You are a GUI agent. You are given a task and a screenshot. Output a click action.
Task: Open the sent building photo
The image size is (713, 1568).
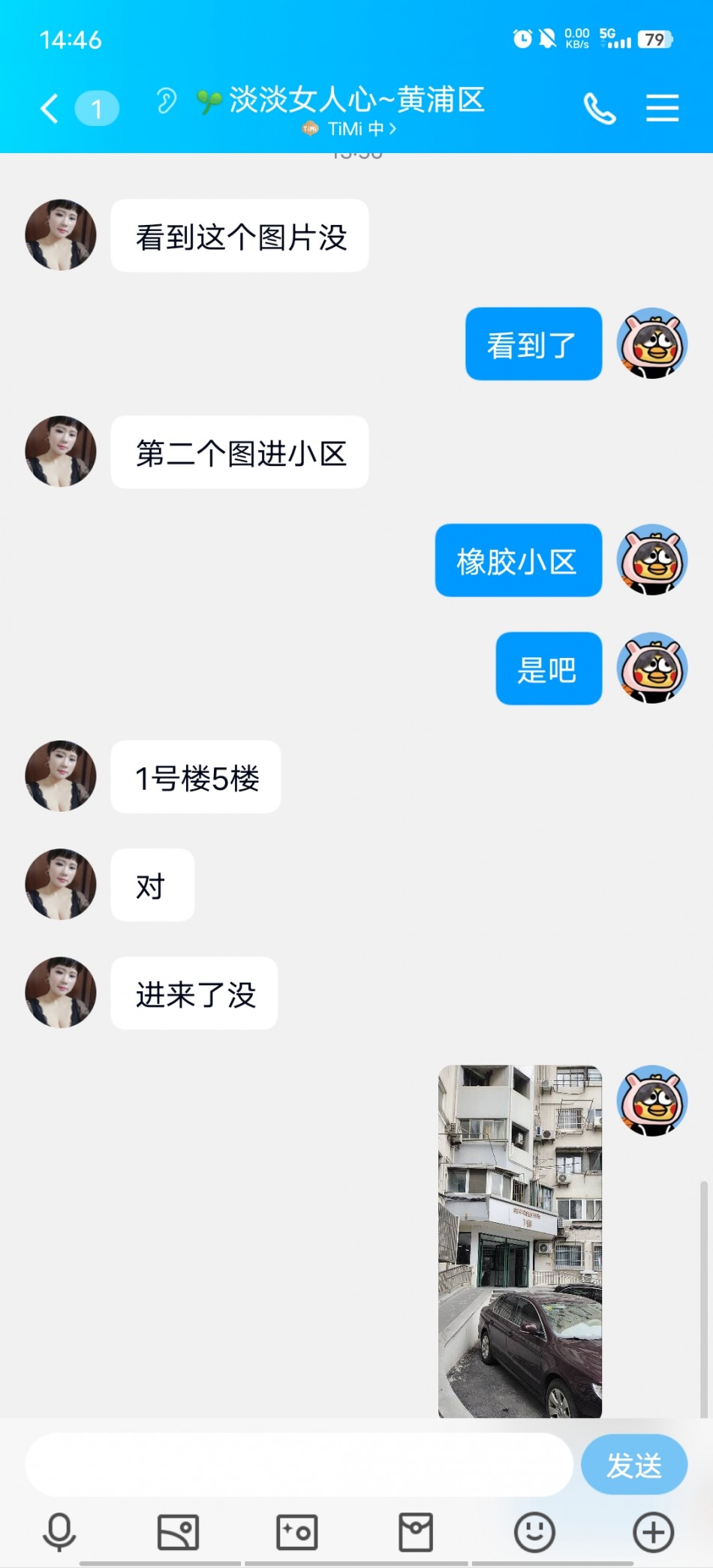pyautogui.click(x=519, y=1241)
